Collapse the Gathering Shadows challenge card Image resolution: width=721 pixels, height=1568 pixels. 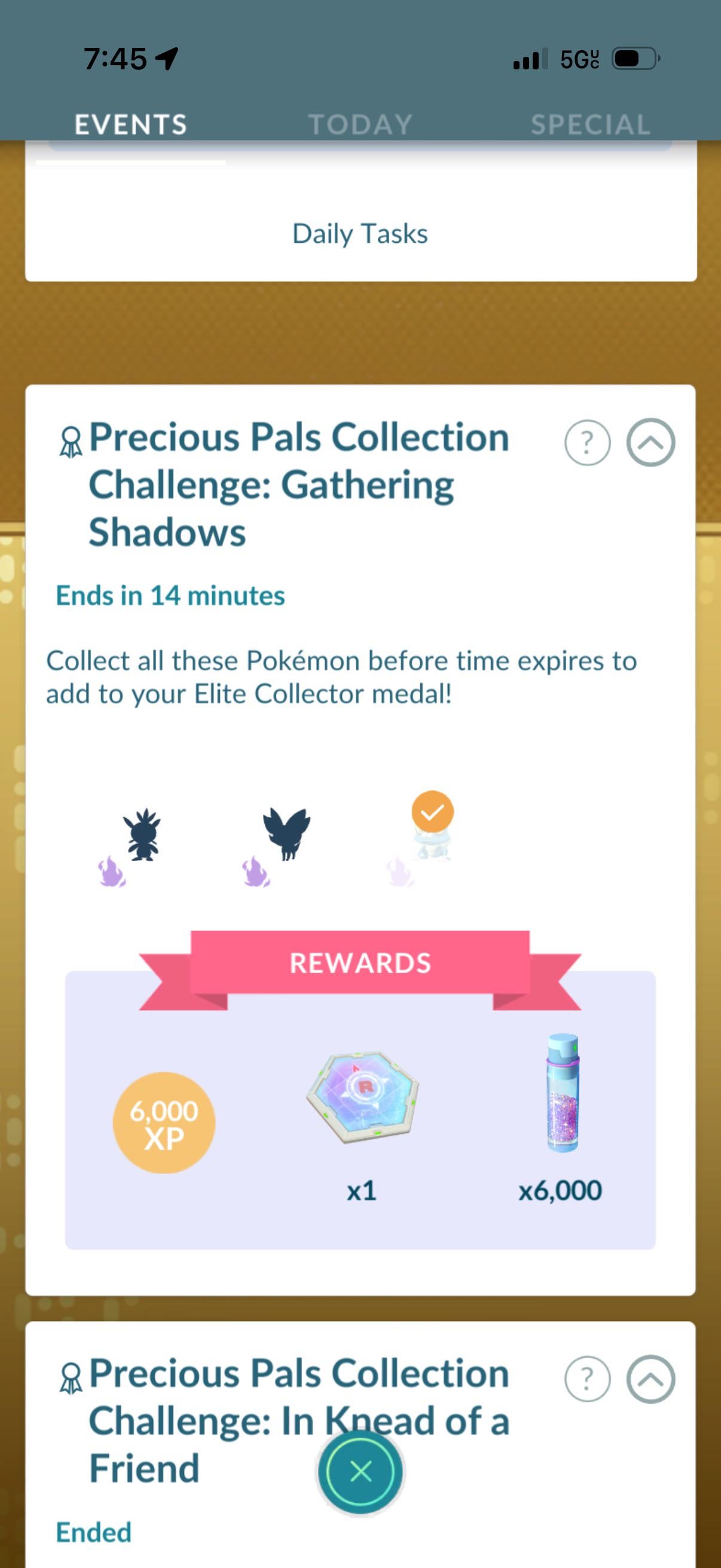(650, 443)
